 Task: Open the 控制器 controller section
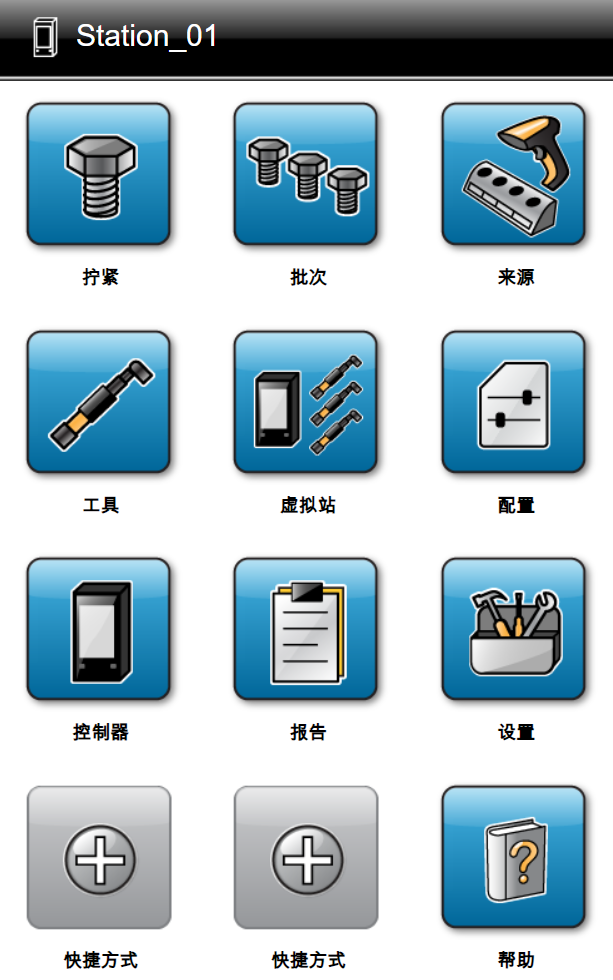pos(98,629)
